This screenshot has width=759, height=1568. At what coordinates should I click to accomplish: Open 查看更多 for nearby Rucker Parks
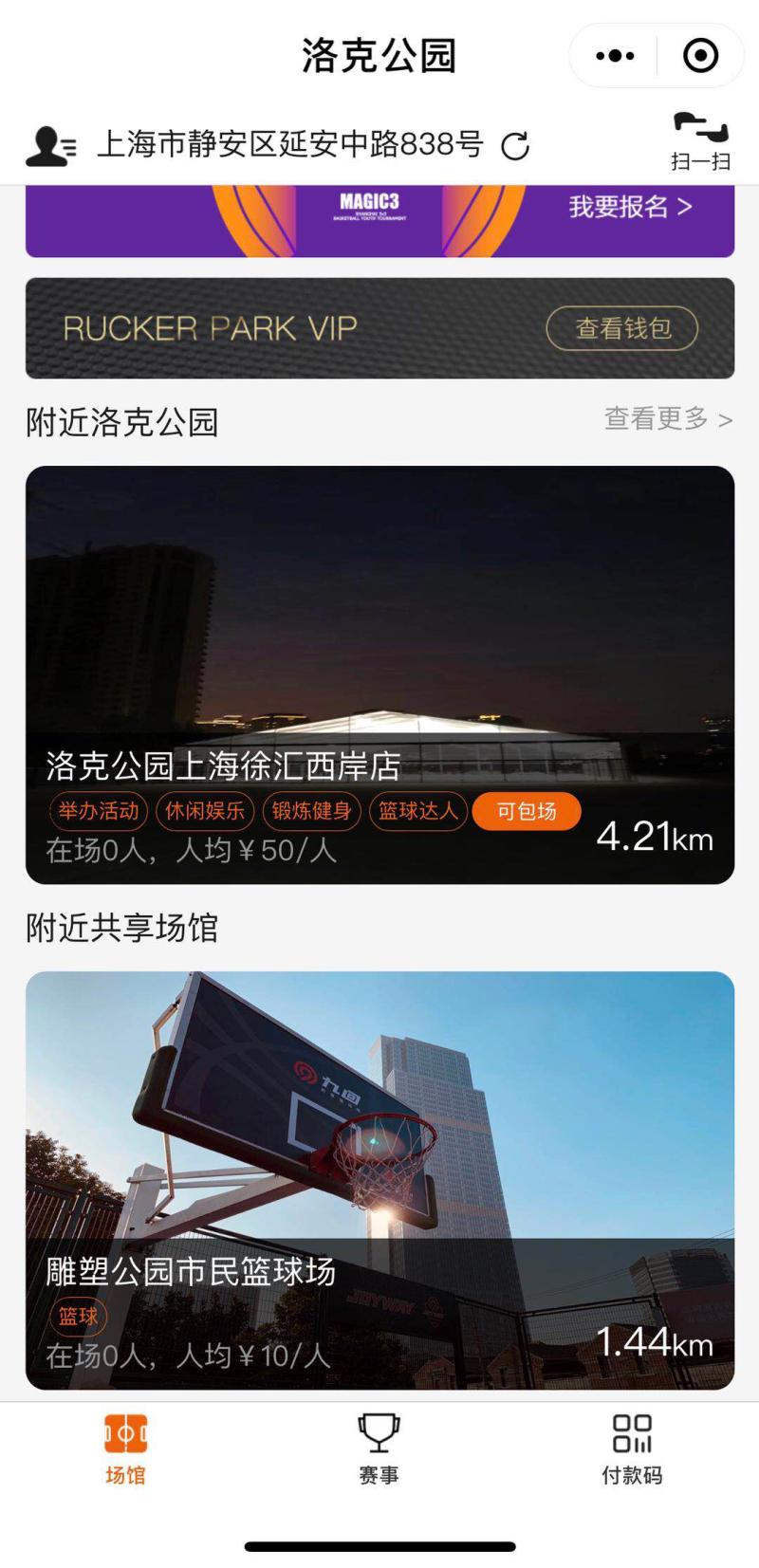[668, 418]
